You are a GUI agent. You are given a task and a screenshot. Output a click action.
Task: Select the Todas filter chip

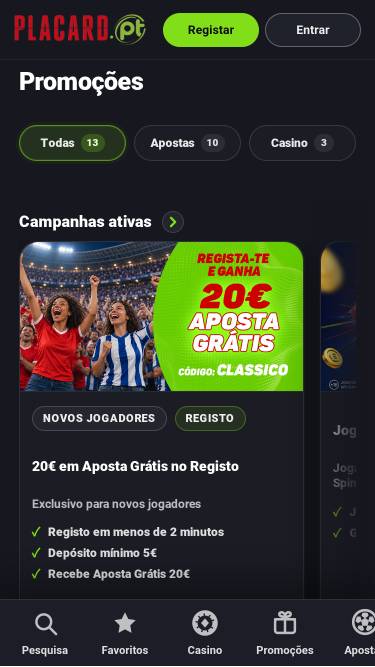coord(72,143)
